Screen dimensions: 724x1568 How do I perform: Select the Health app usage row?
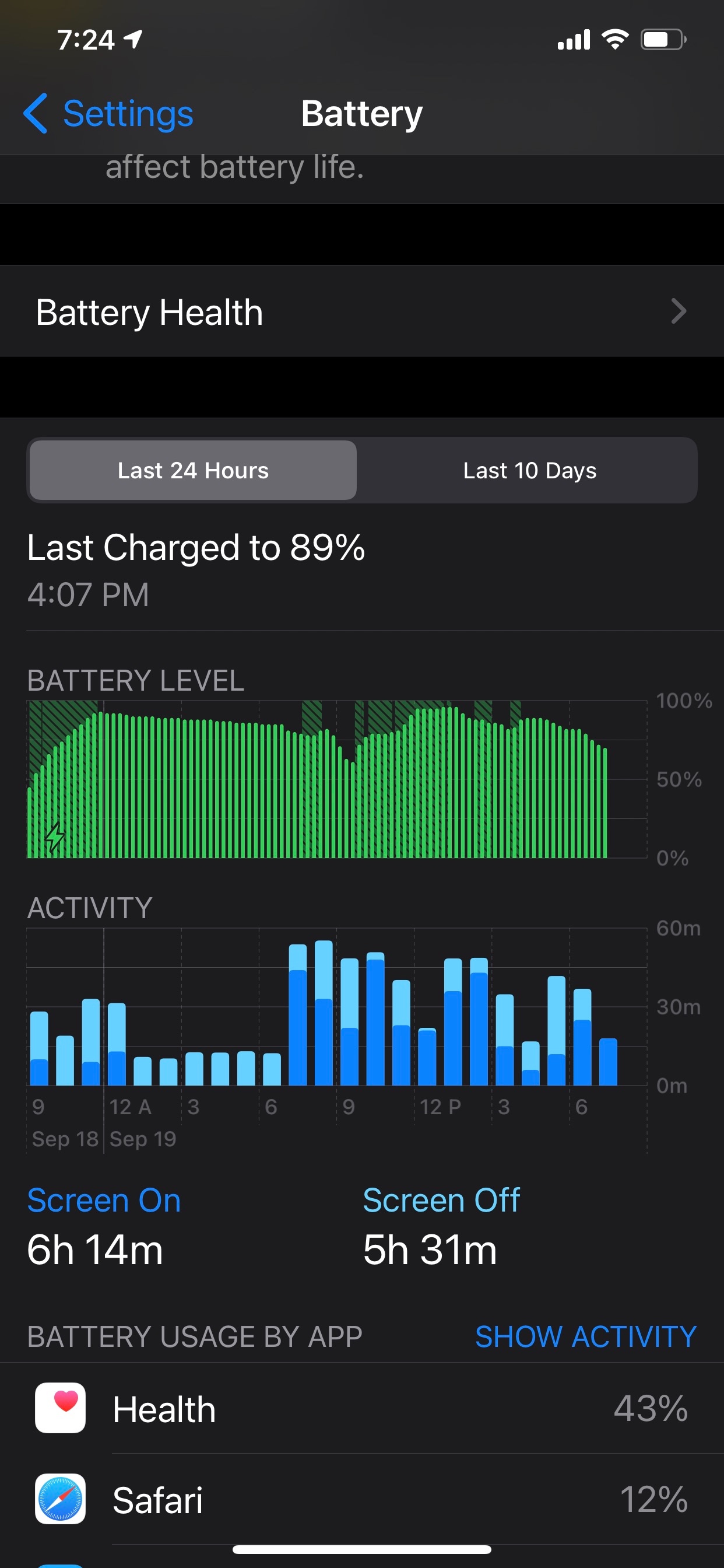361,1409
